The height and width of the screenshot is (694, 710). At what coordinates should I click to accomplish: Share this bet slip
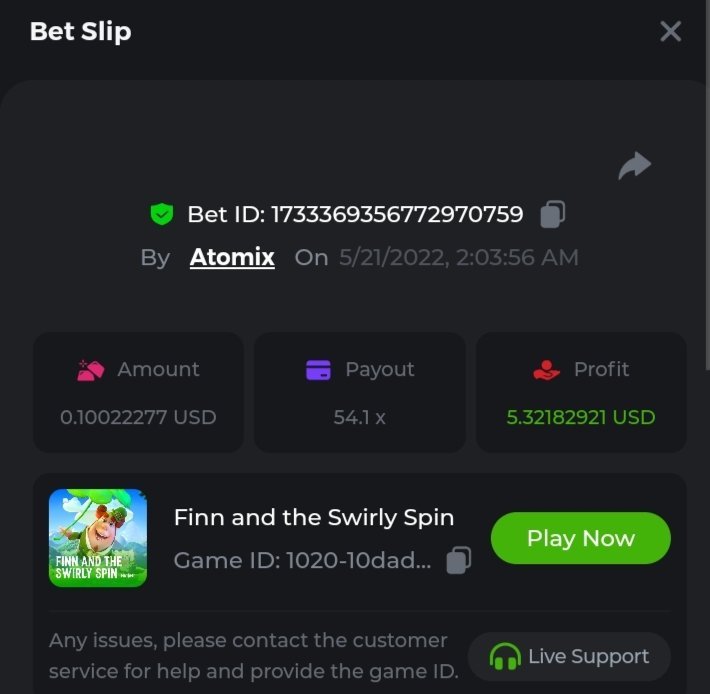click(634, 166)
